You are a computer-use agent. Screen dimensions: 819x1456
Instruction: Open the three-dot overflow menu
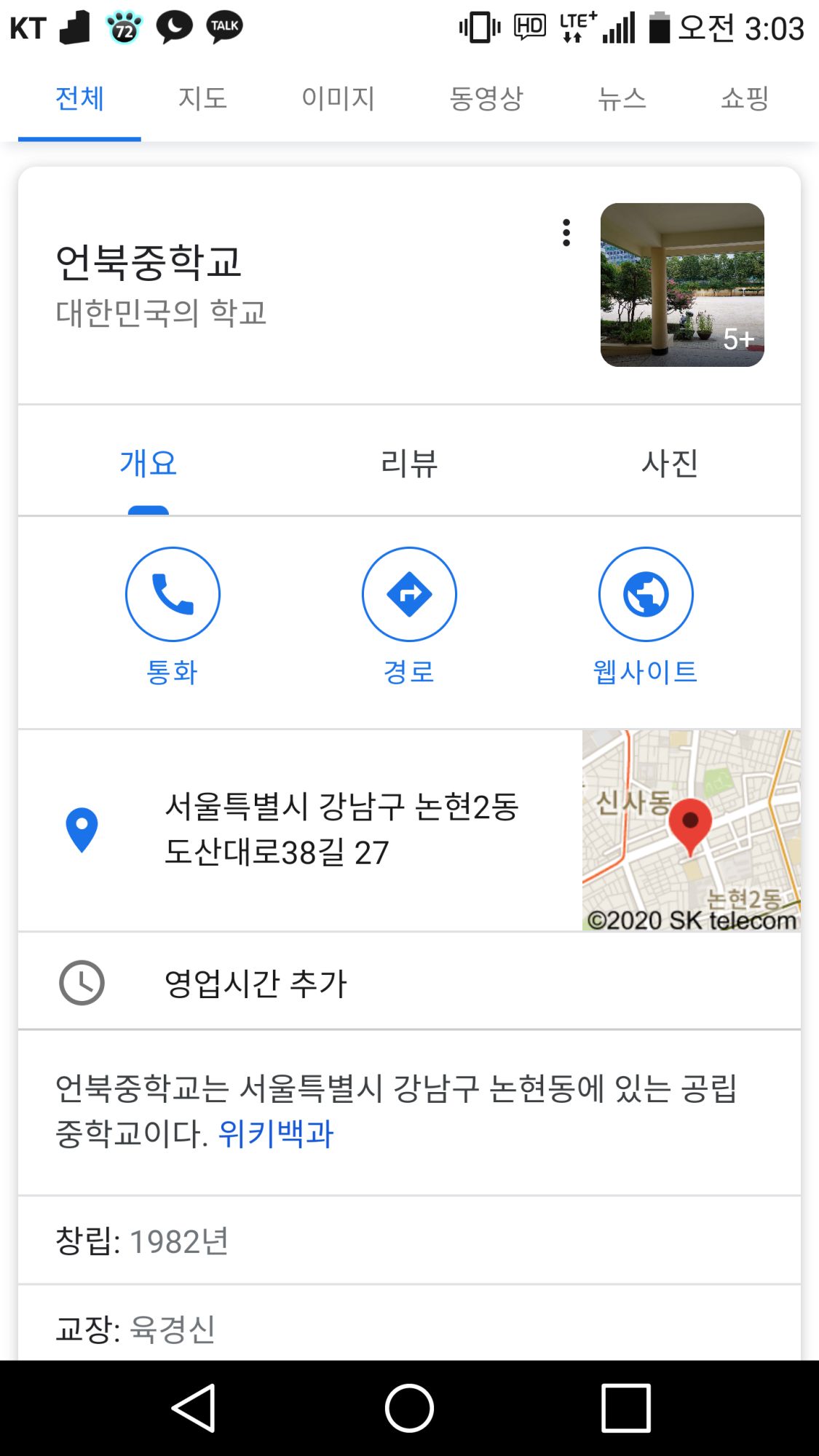click(566, 233)
